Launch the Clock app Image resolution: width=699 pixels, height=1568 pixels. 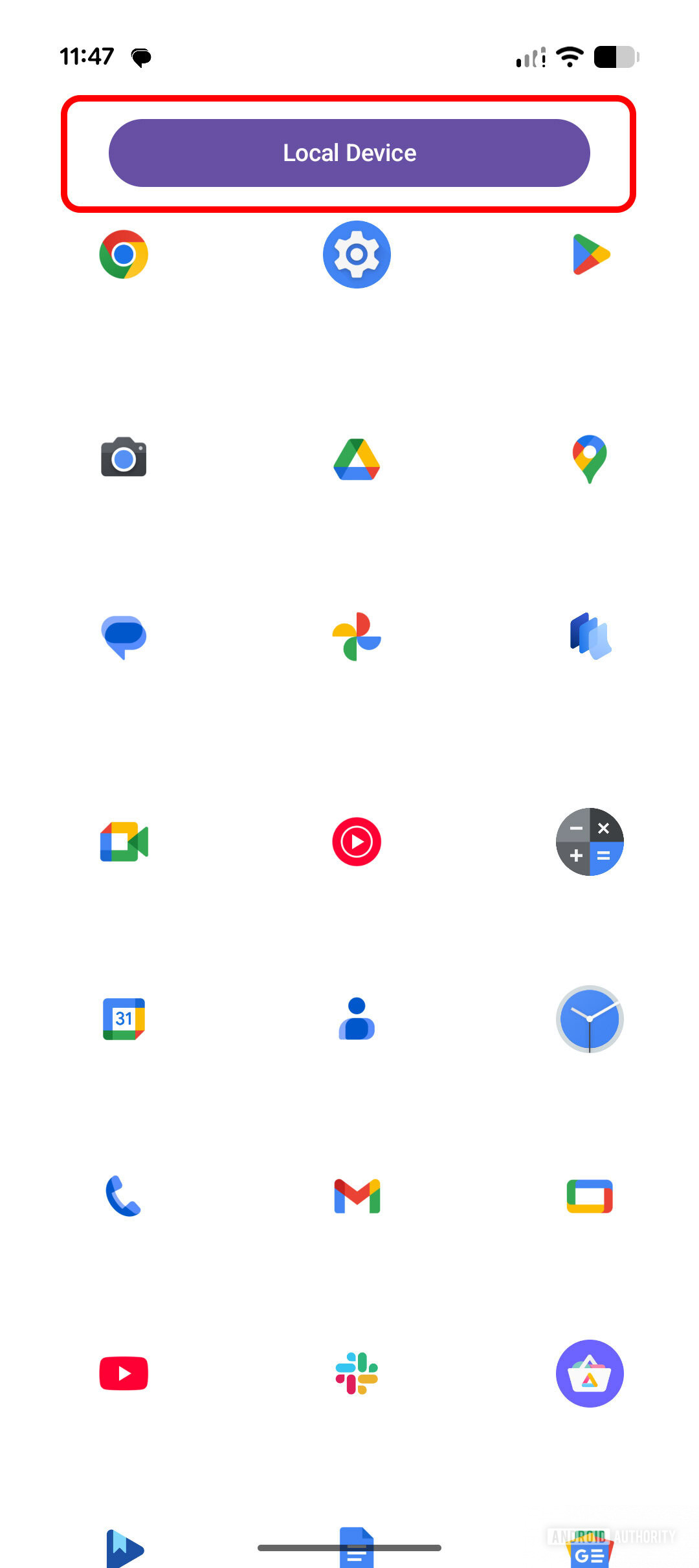coord(590,1019)
